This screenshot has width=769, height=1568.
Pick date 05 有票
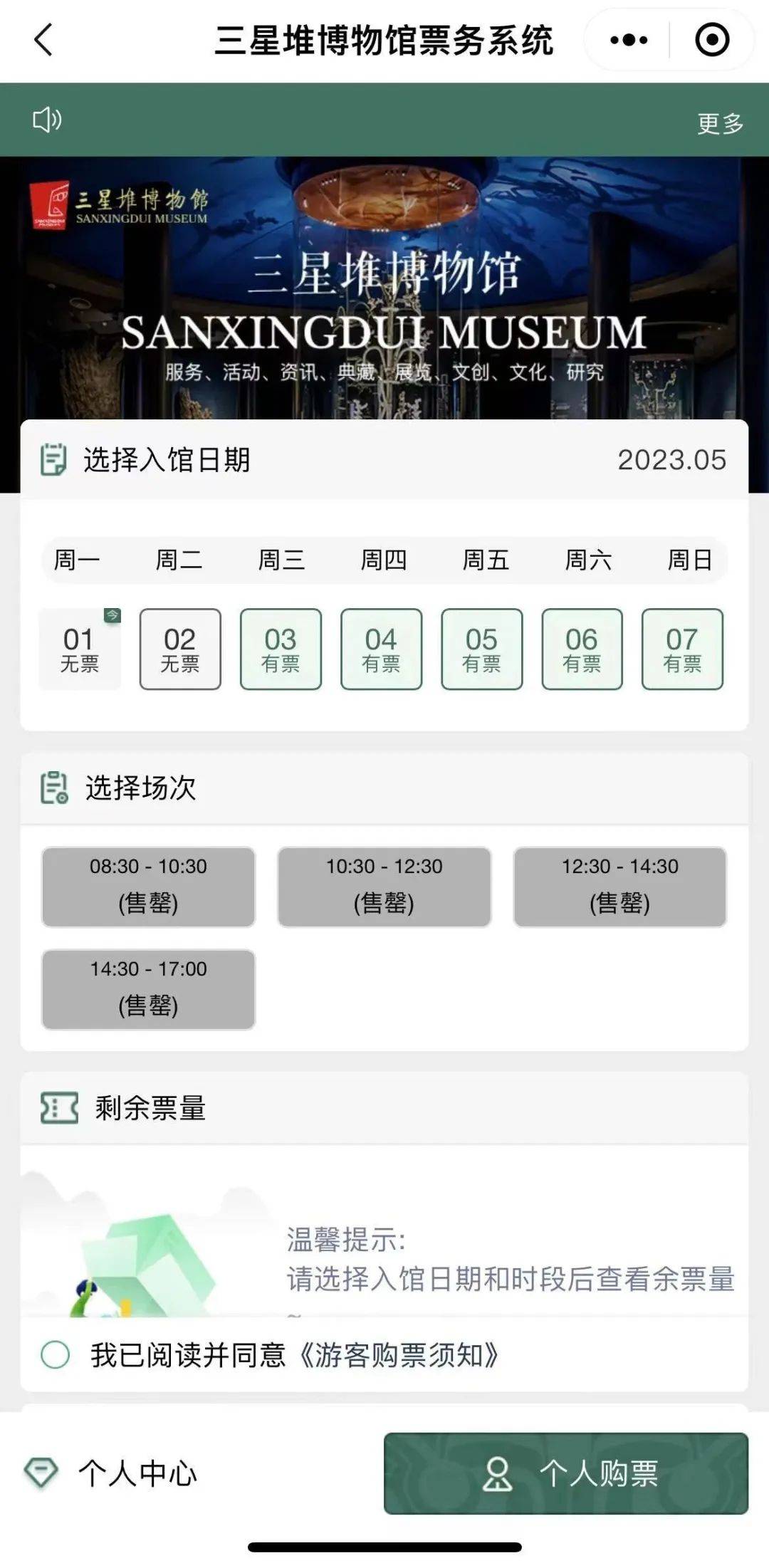coord(481,649)
